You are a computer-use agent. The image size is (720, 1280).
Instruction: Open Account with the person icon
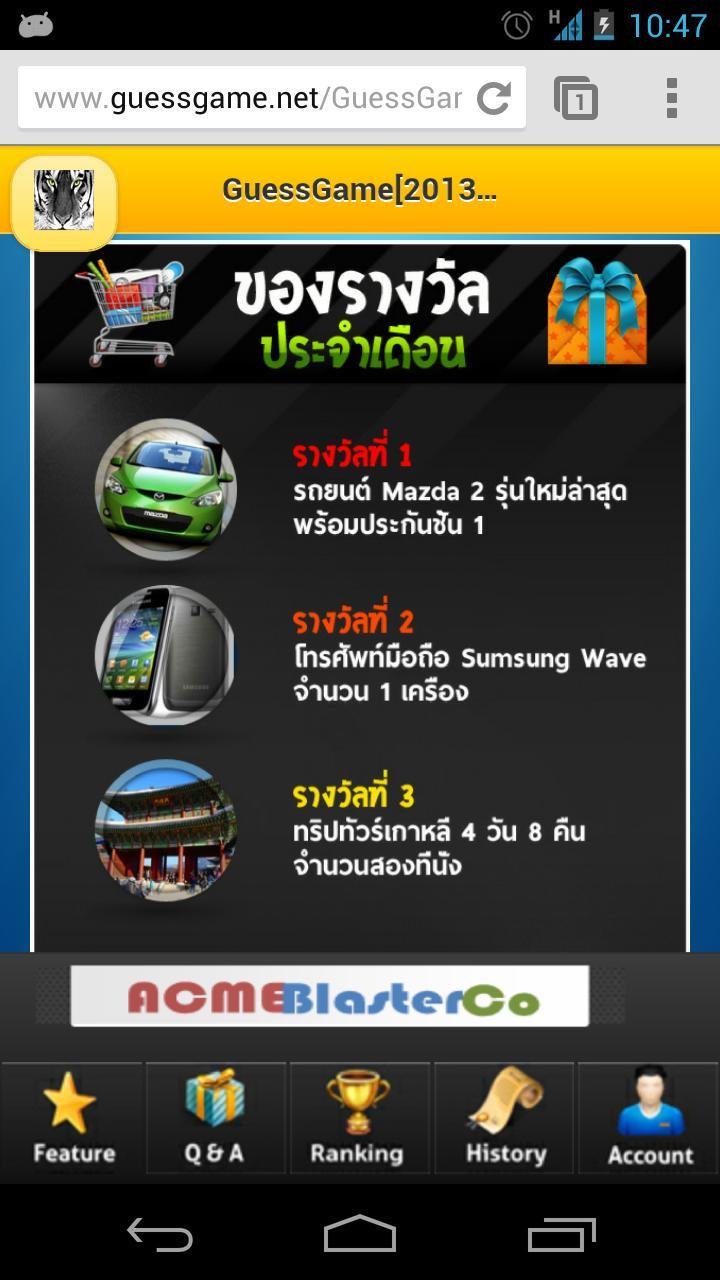[x=648, y=1118]
